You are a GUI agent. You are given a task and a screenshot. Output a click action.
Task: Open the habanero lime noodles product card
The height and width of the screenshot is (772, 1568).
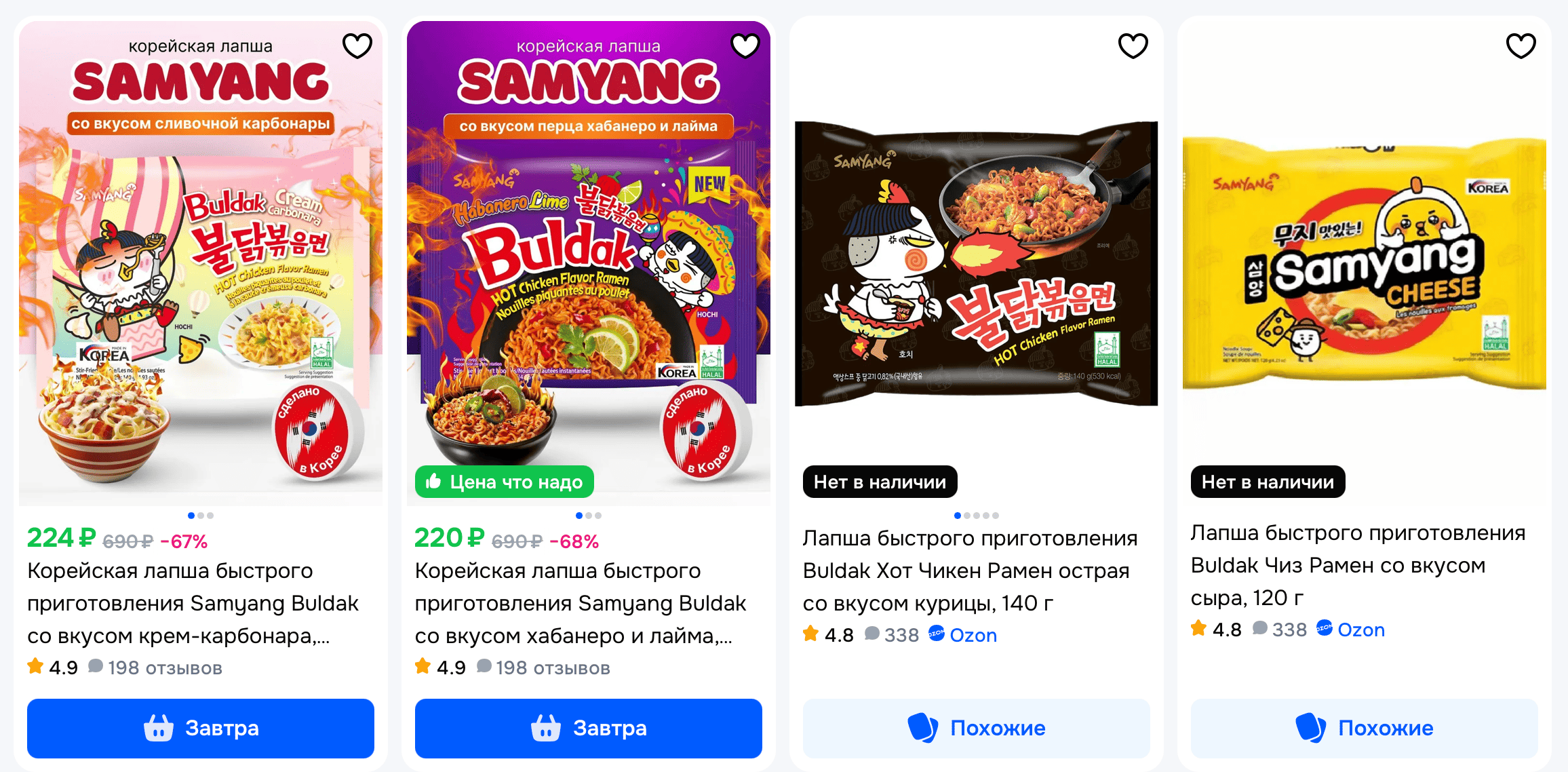click(581, 603)
